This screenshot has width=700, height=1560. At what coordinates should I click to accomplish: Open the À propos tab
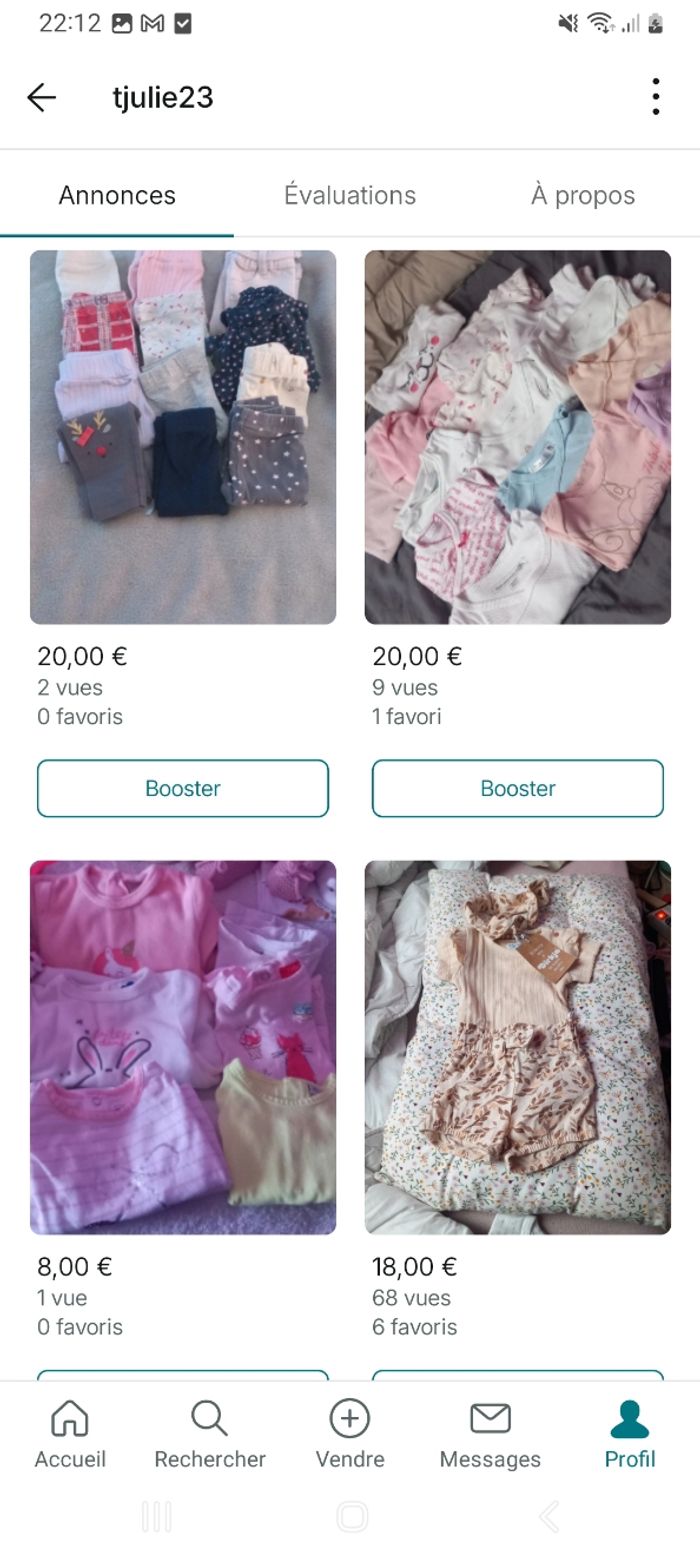(x=583, y=195)
